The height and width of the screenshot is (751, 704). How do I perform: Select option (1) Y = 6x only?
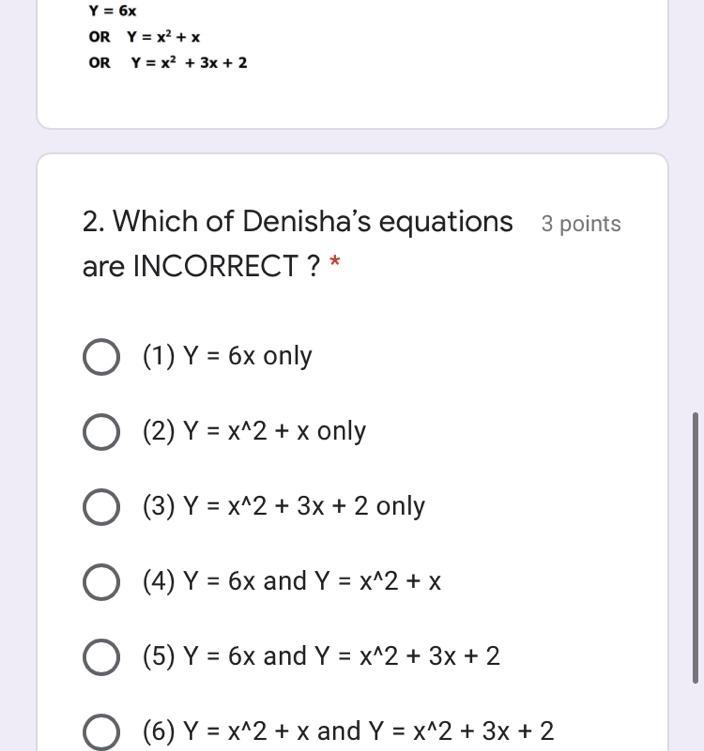pyautogui.click(x=101, y=357)
